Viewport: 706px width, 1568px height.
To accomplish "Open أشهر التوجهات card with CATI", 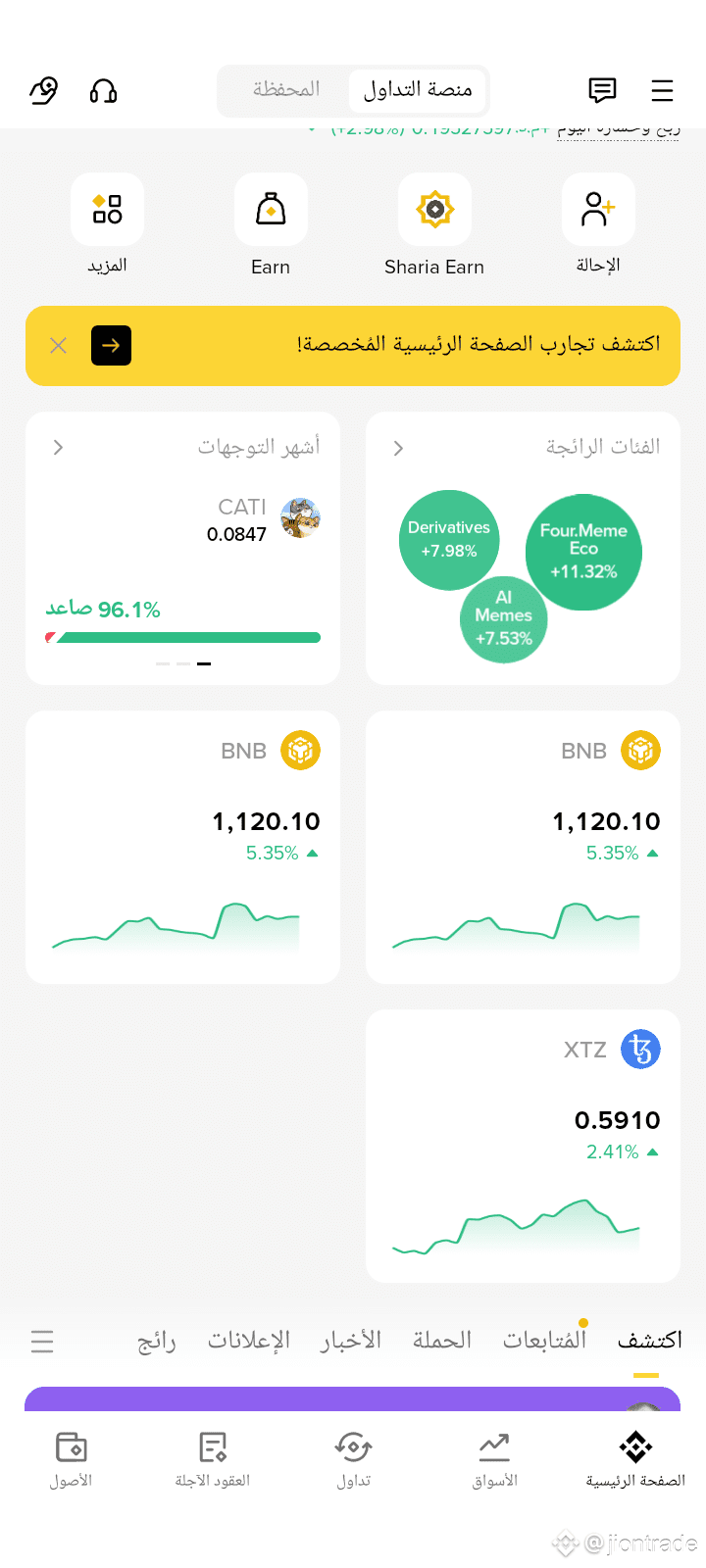I will point(182,549).
